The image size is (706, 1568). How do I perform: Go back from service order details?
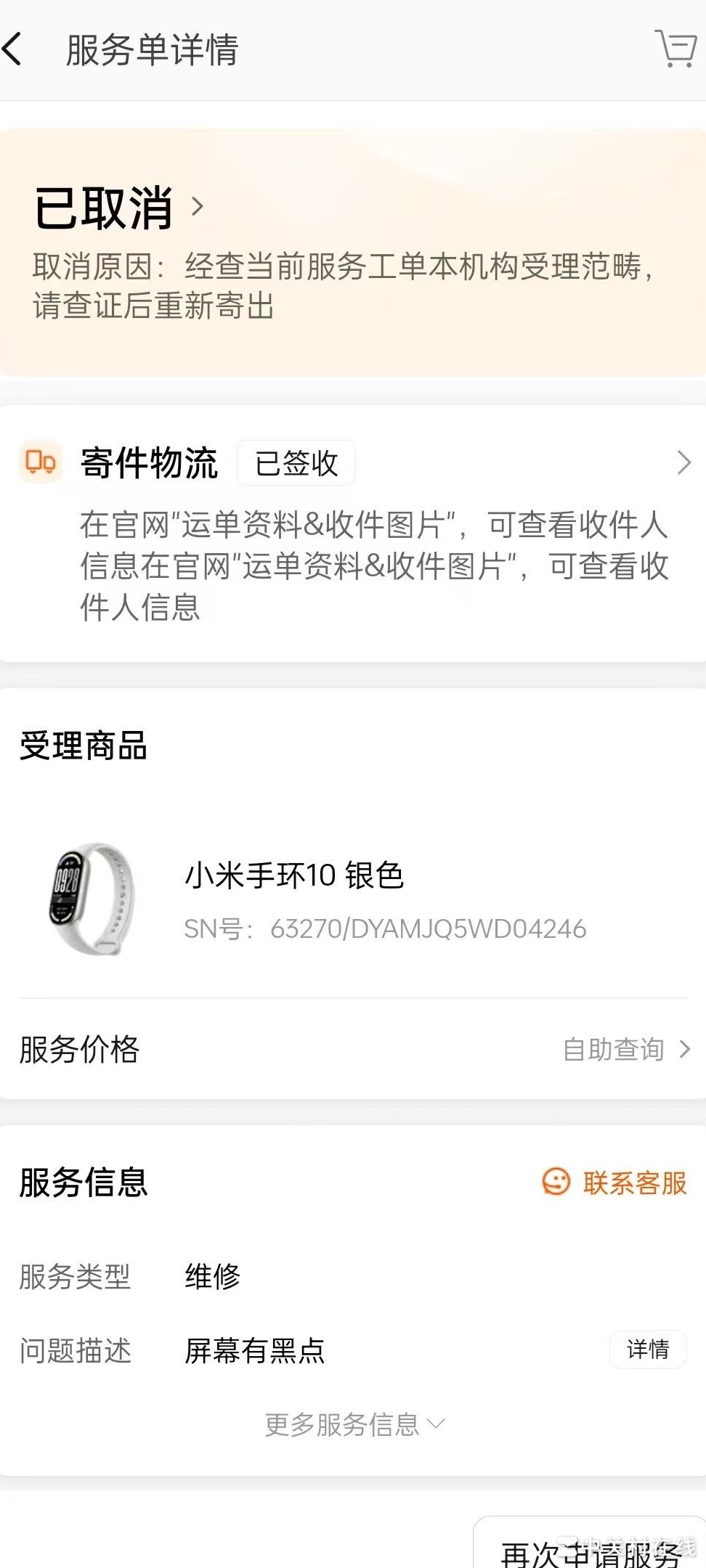(13, 49)
